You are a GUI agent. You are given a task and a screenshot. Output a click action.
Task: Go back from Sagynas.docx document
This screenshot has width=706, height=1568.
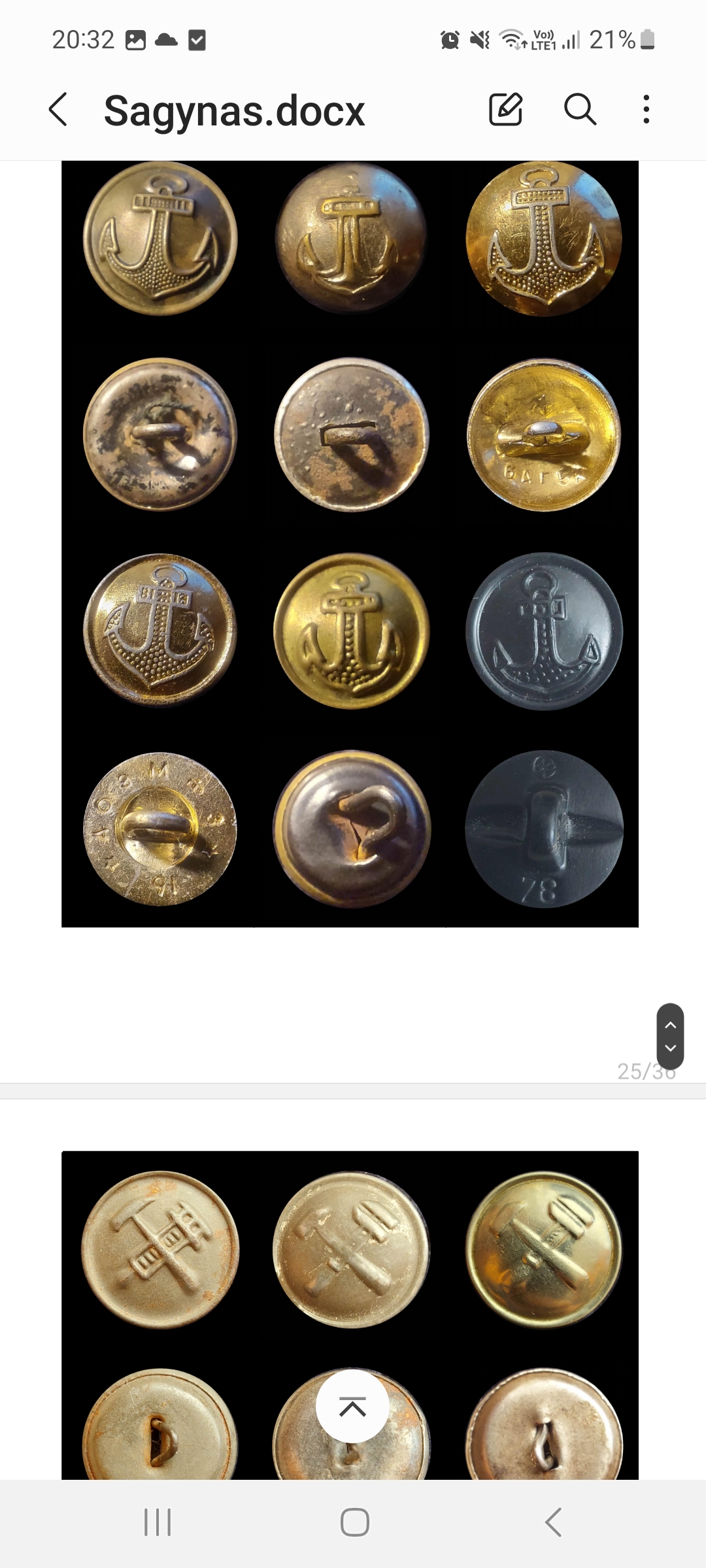pyautogui.click(x=58, y=109)
